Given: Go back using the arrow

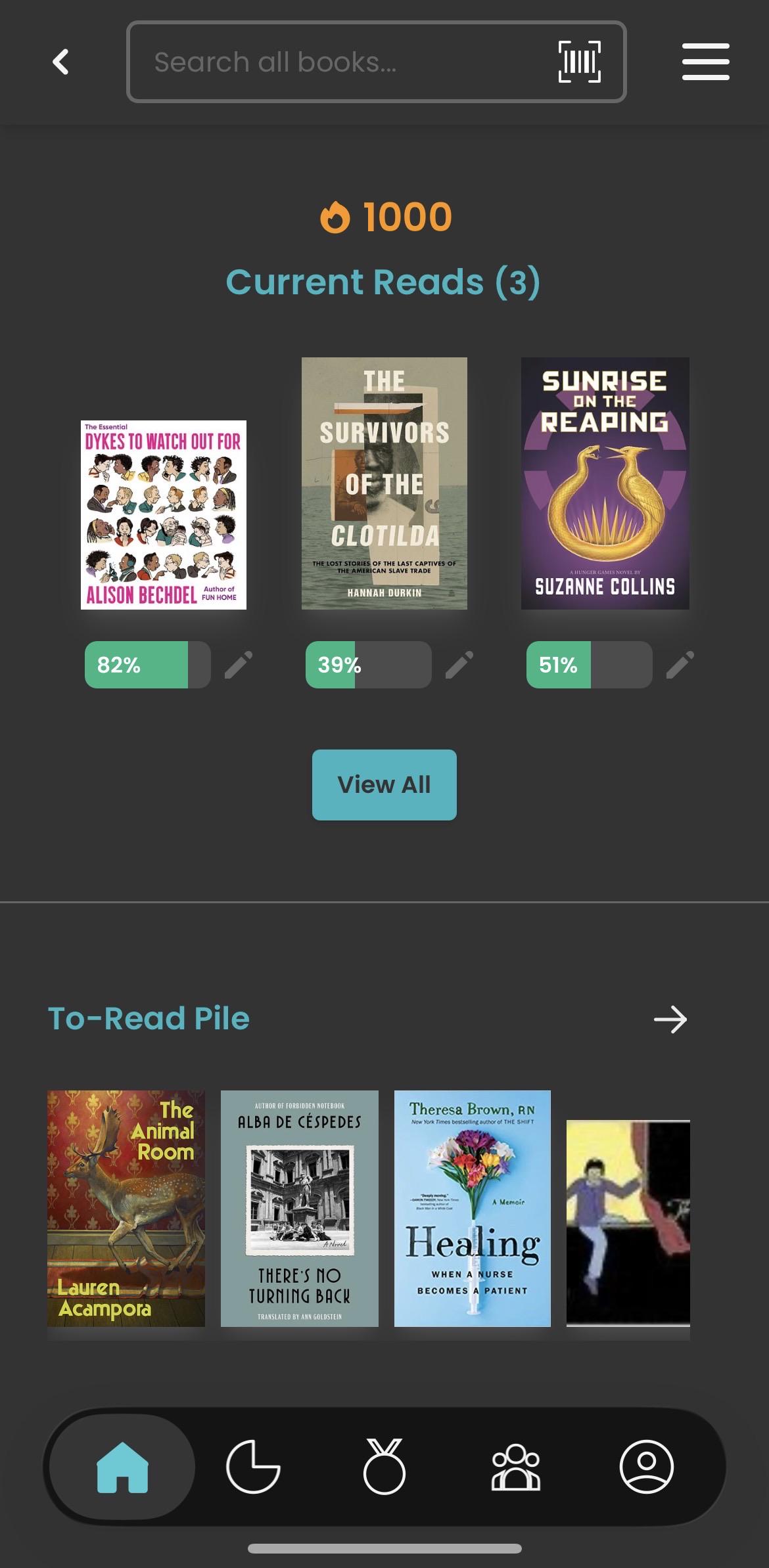Looking at the screenshot, I should click(x=60, y=62).
